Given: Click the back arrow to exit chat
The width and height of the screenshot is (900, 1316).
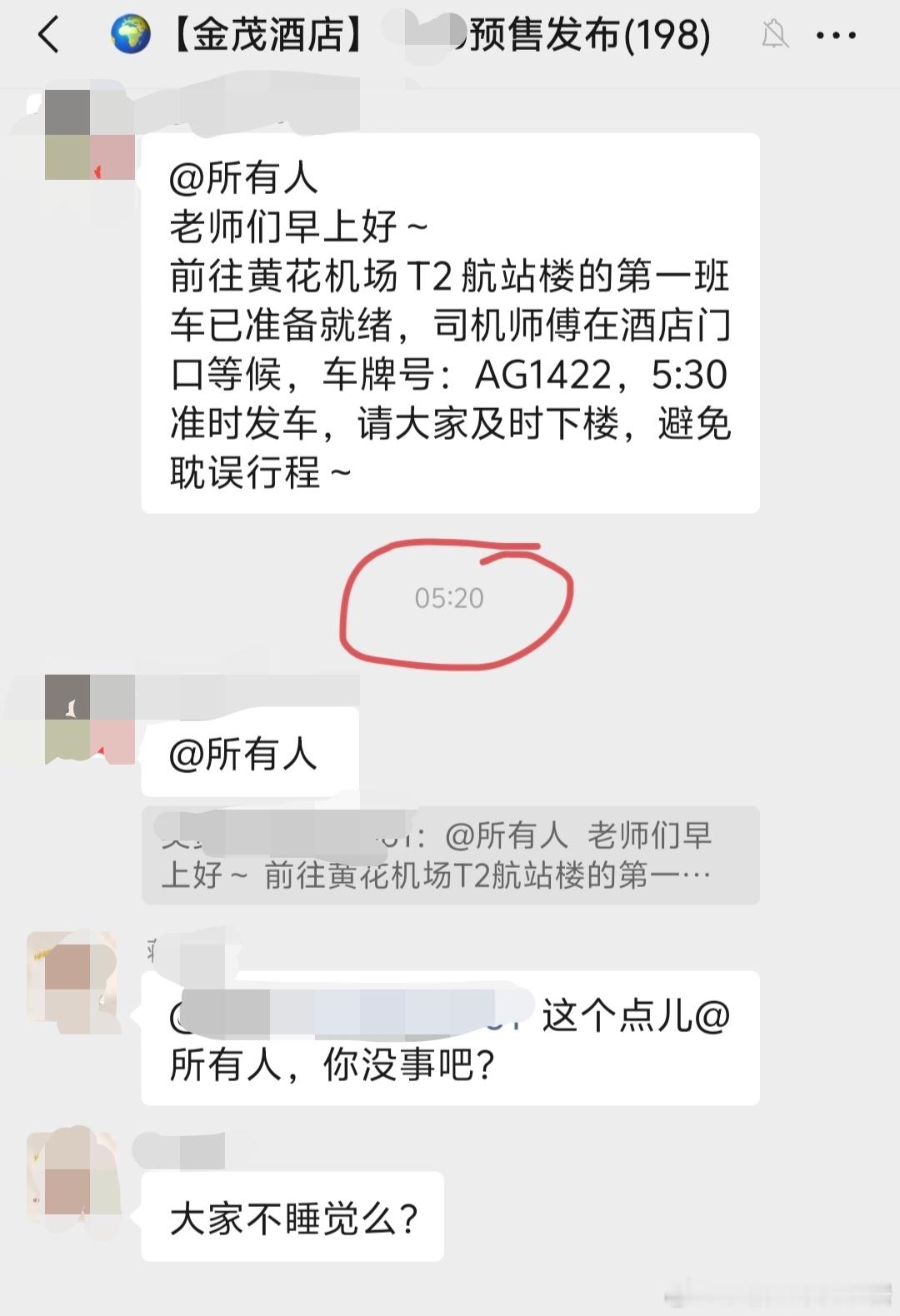Looking at the screenshot, I should coord(47,34).
